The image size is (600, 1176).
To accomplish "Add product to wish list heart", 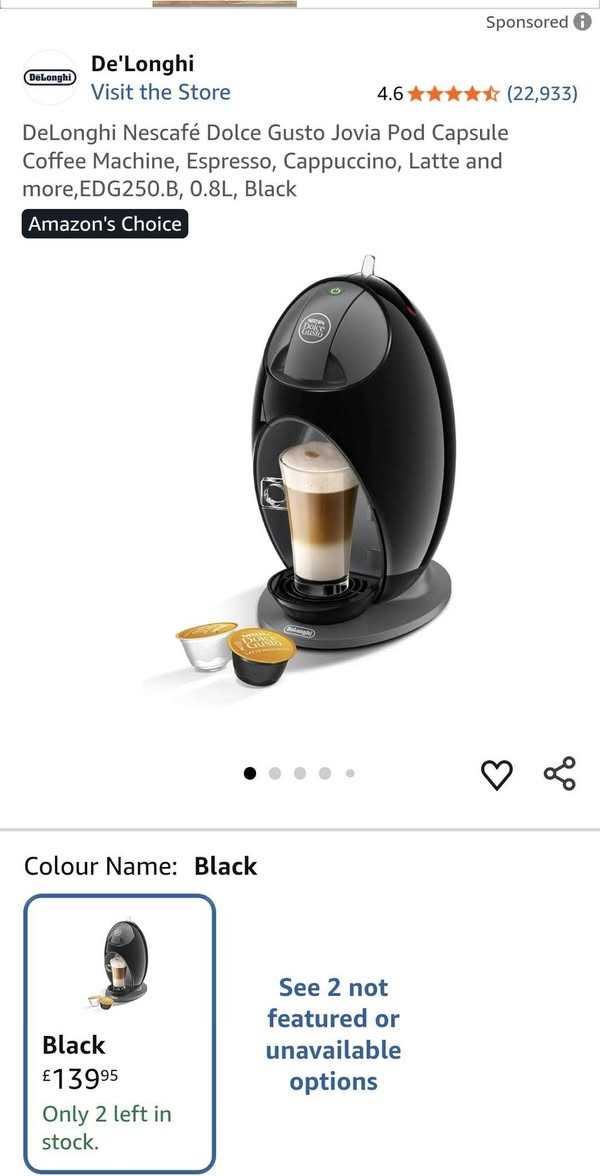I will tap(497, 774).
